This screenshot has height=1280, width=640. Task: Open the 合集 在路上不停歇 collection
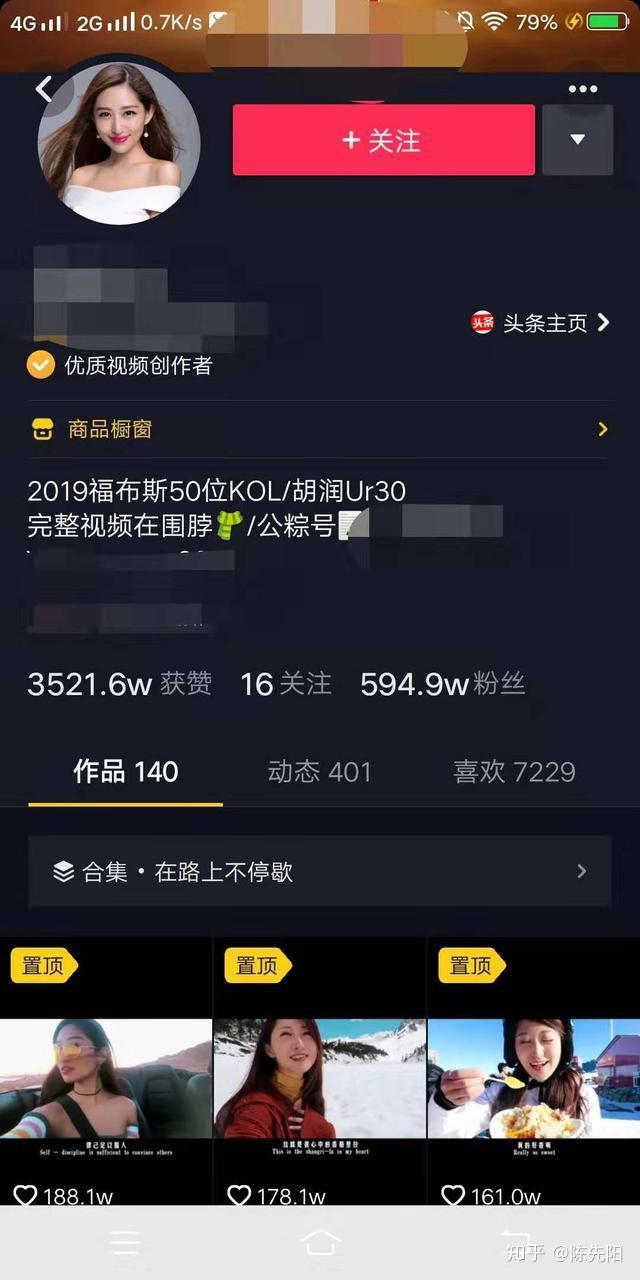tap(319, 871)
